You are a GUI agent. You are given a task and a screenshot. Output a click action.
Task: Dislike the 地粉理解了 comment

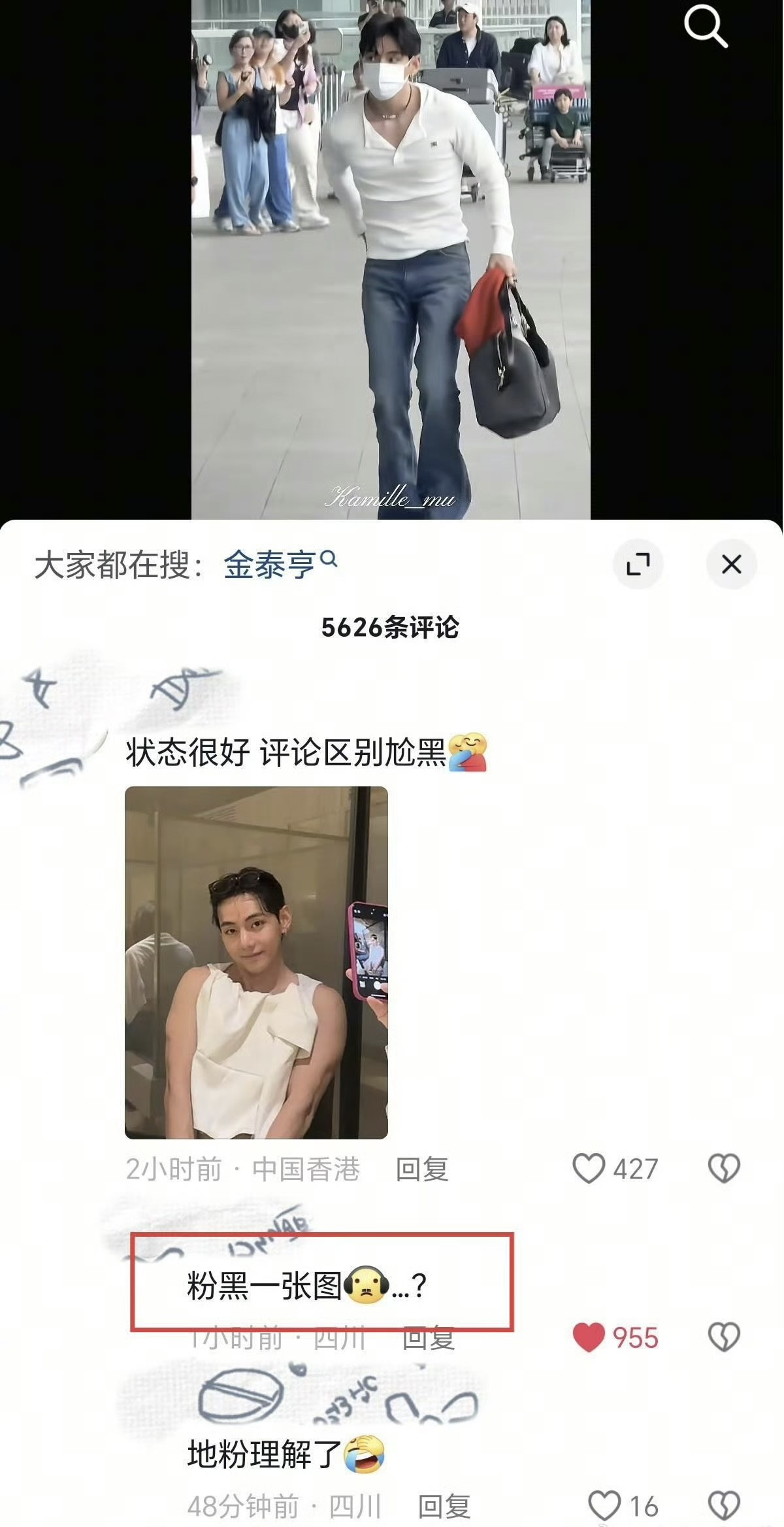(724, 1506)
